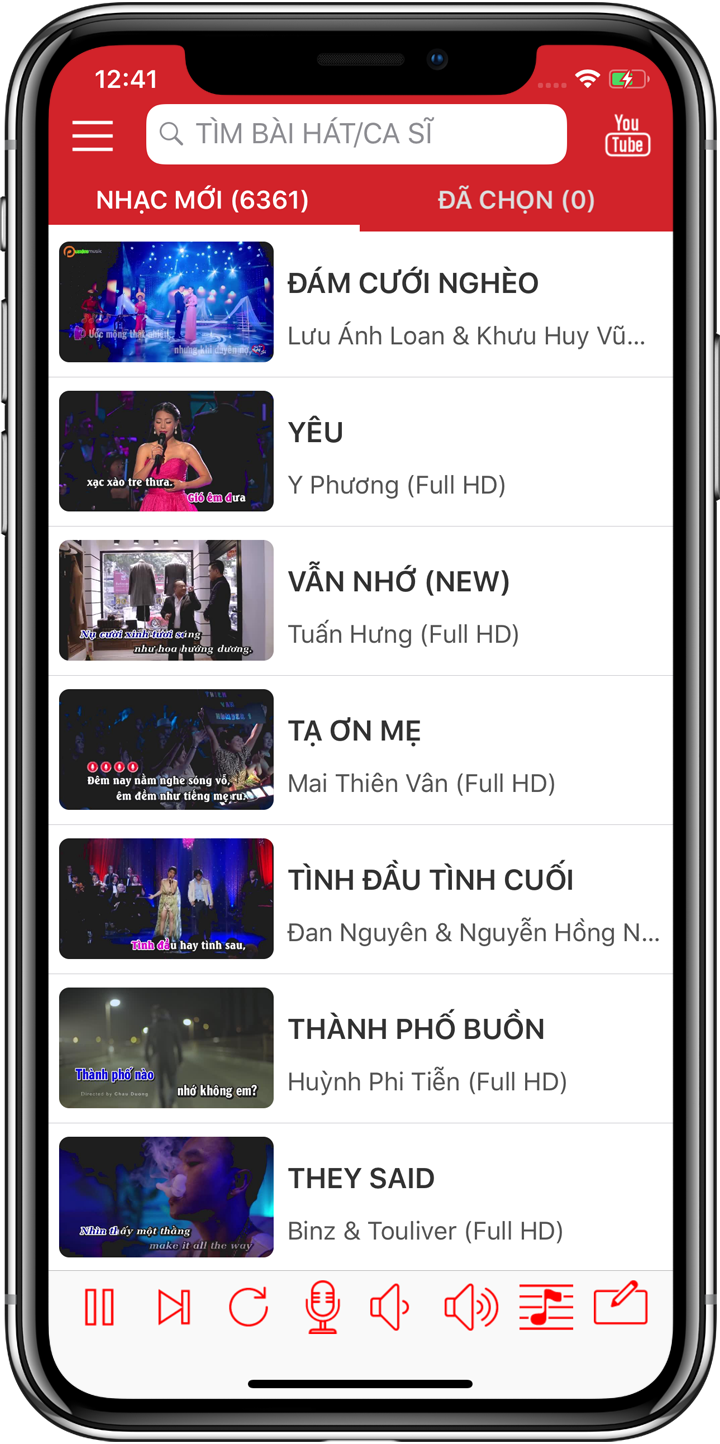Viewport: 720px width, 1444px height.
Task: Open the song queue list
Action: pos(546,1307)
